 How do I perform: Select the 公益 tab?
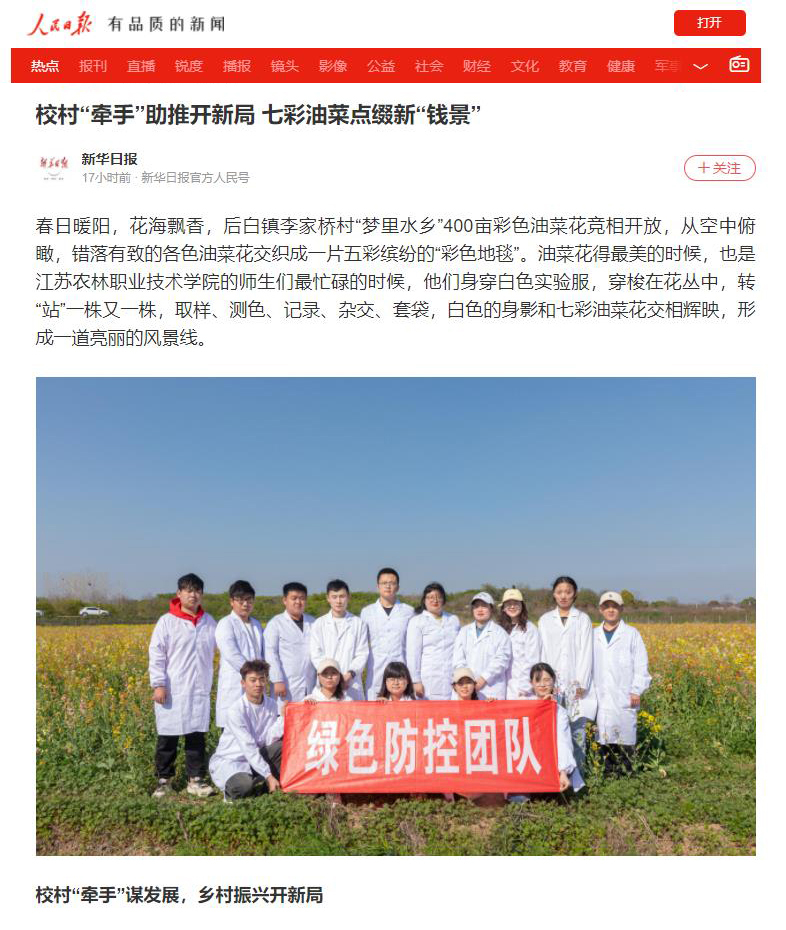click(x=381, y=66)
